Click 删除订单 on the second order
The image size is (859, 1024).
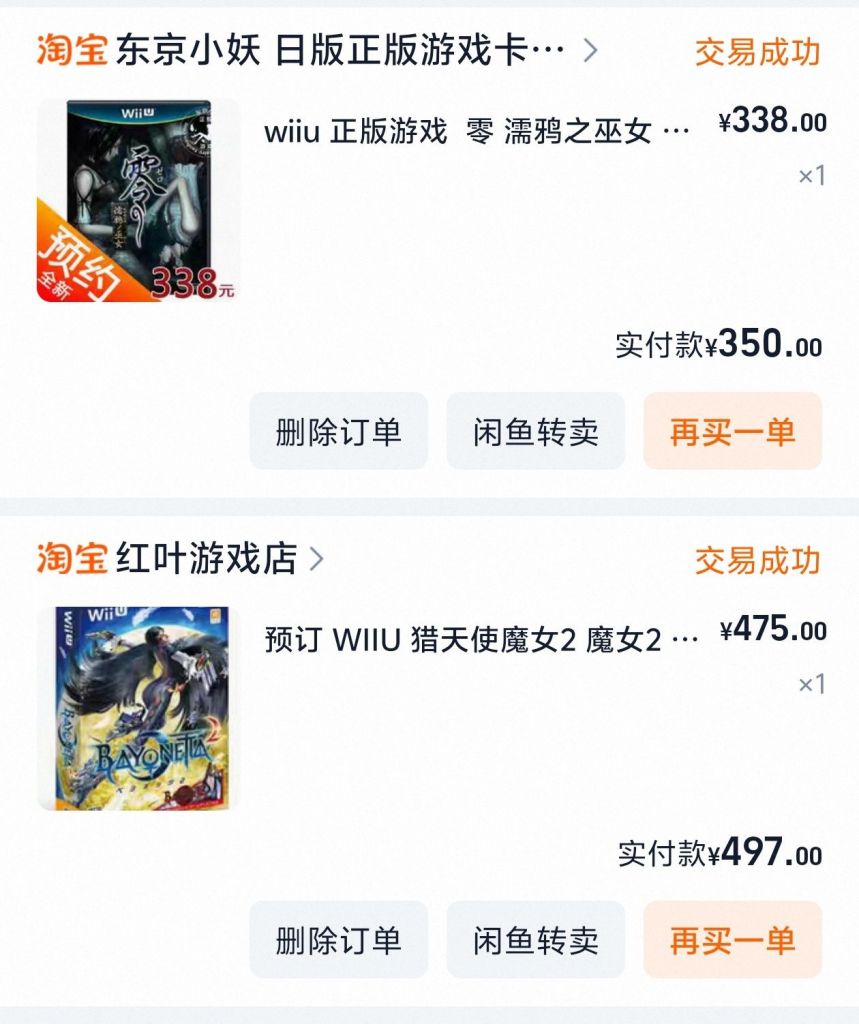pyautogui.click(x=337, y=938)
